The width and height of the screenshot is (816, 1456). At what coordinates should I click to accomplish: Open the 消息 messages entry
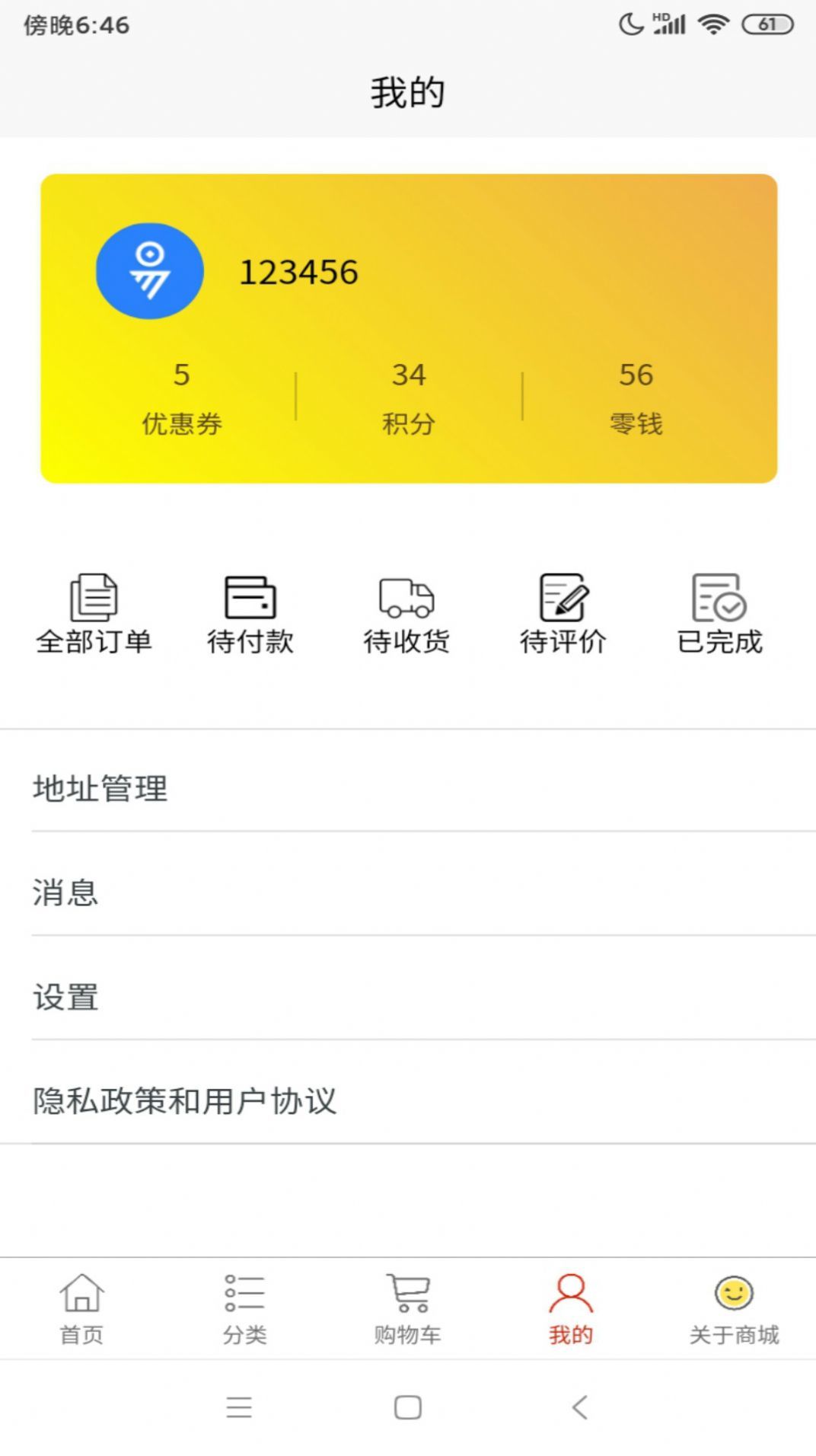(x=65, y=895)
